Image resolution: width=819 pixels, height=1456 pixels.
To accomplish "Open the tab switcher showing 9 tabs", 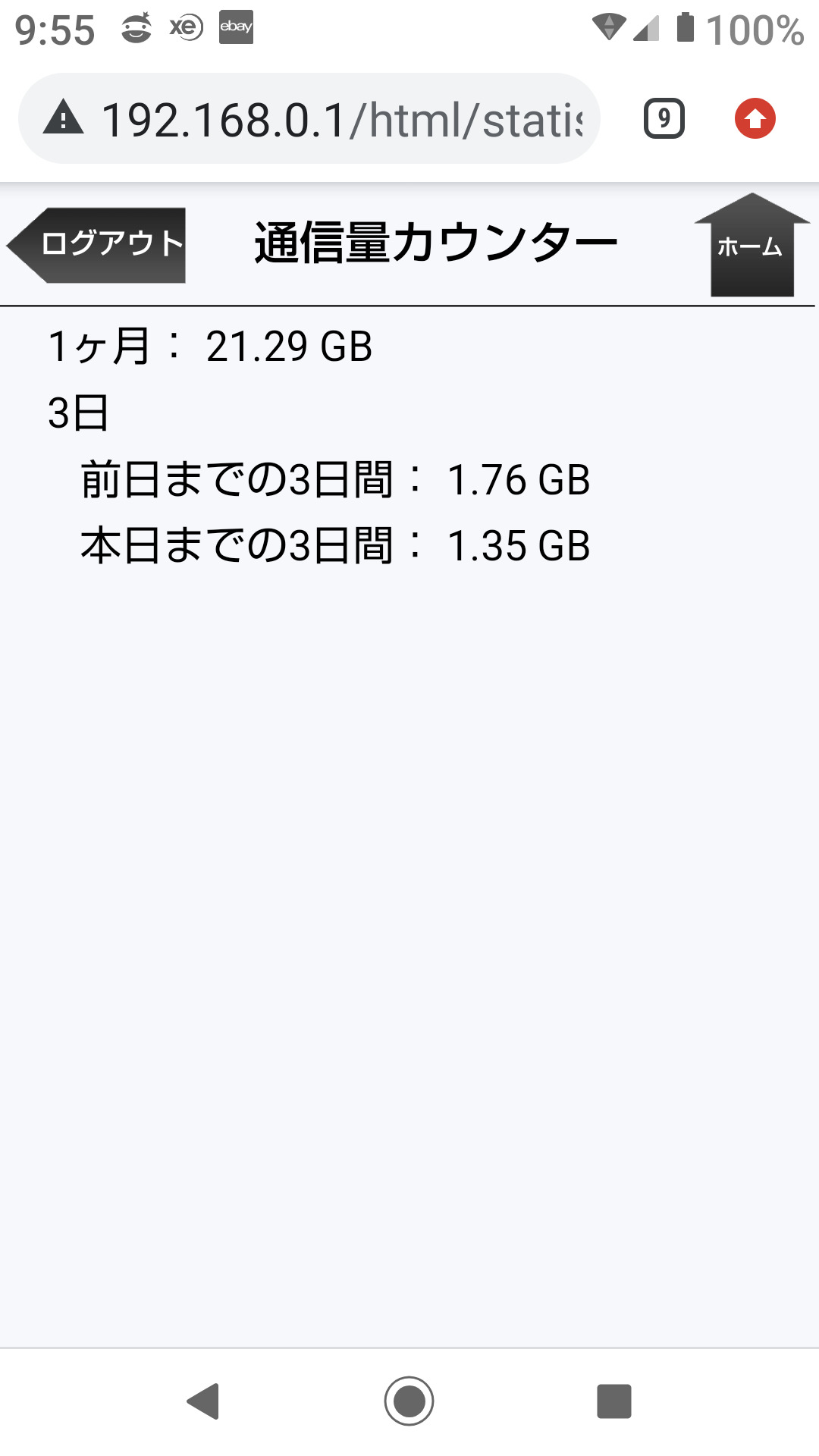I will (664, 119).
